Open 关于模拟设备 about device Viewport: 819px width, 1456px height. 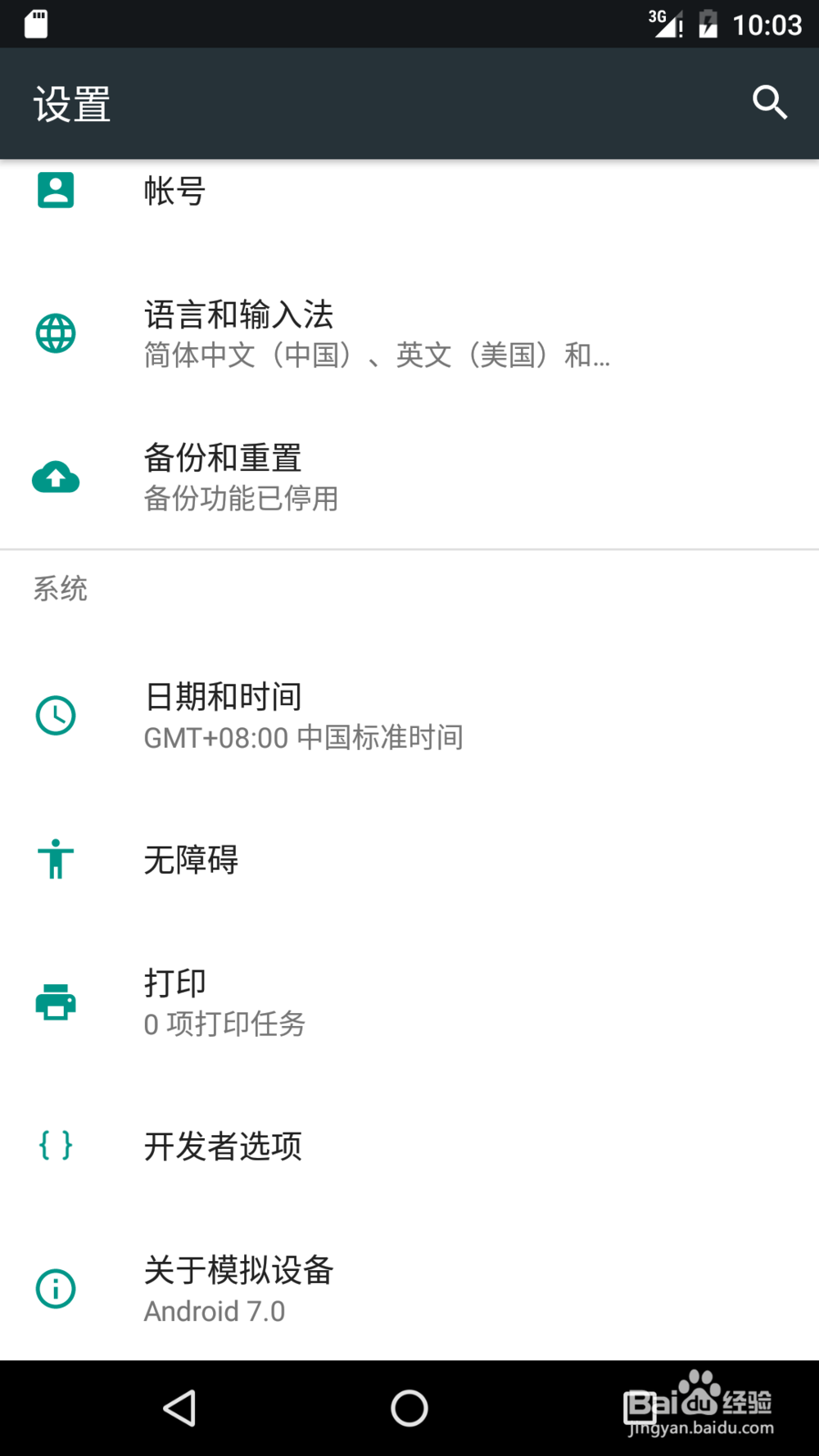[x=409, y=1289]
